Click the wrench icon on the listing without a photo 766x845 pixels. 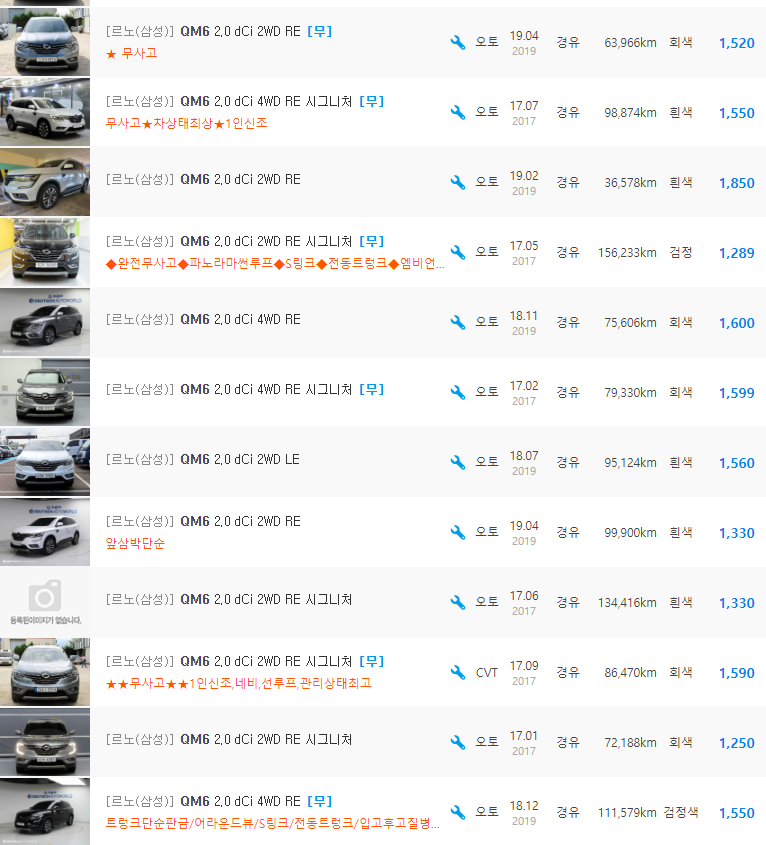pos(458,602)
